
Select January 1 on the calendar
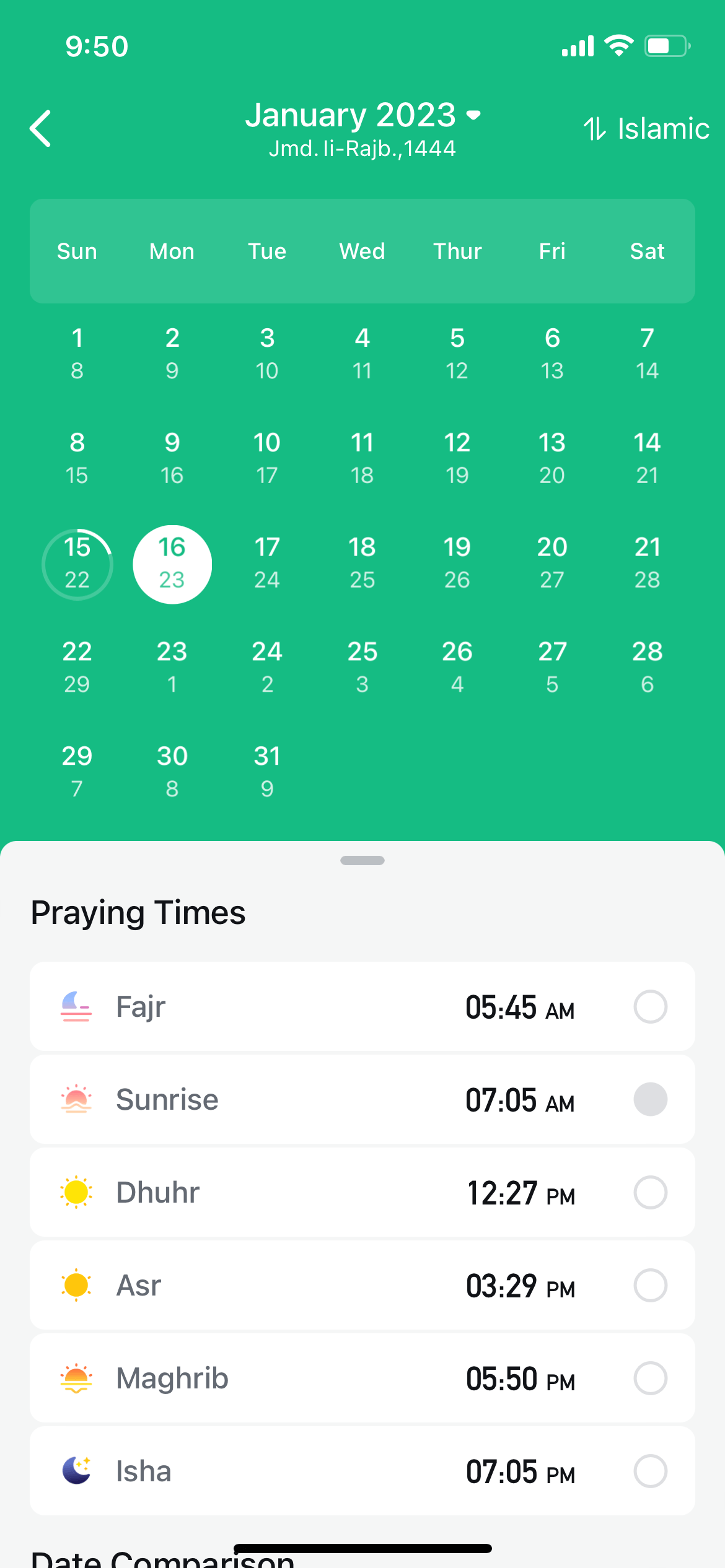(77, 354)
